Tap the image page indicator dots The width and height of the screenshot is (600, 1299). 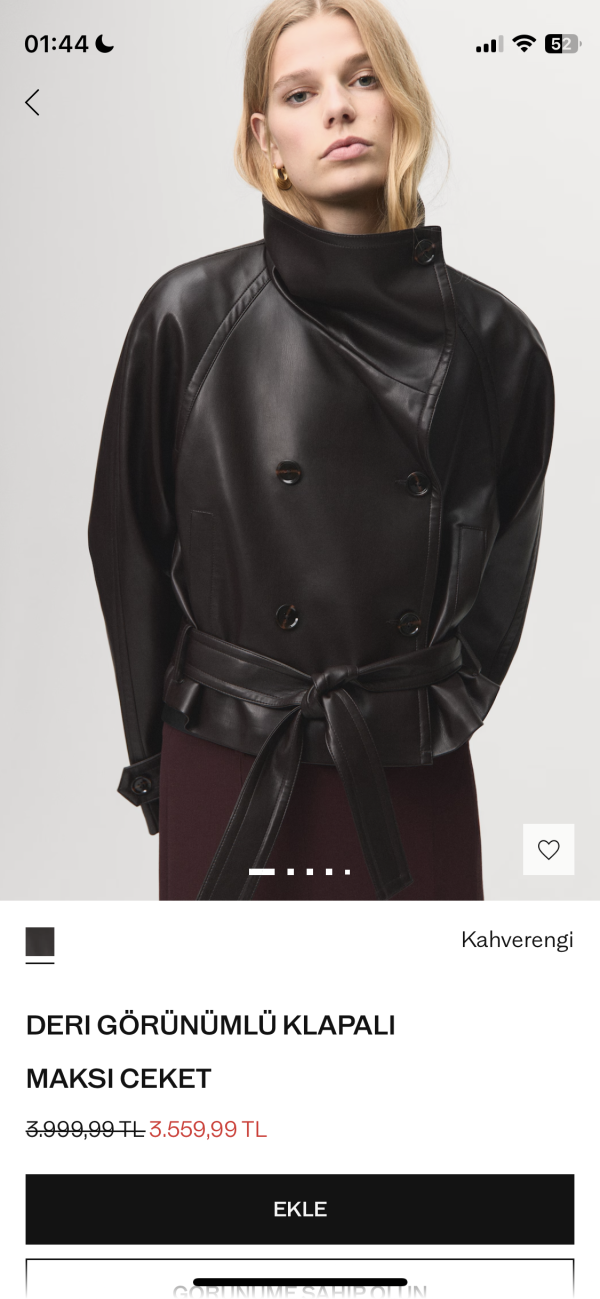pos(300,872)
